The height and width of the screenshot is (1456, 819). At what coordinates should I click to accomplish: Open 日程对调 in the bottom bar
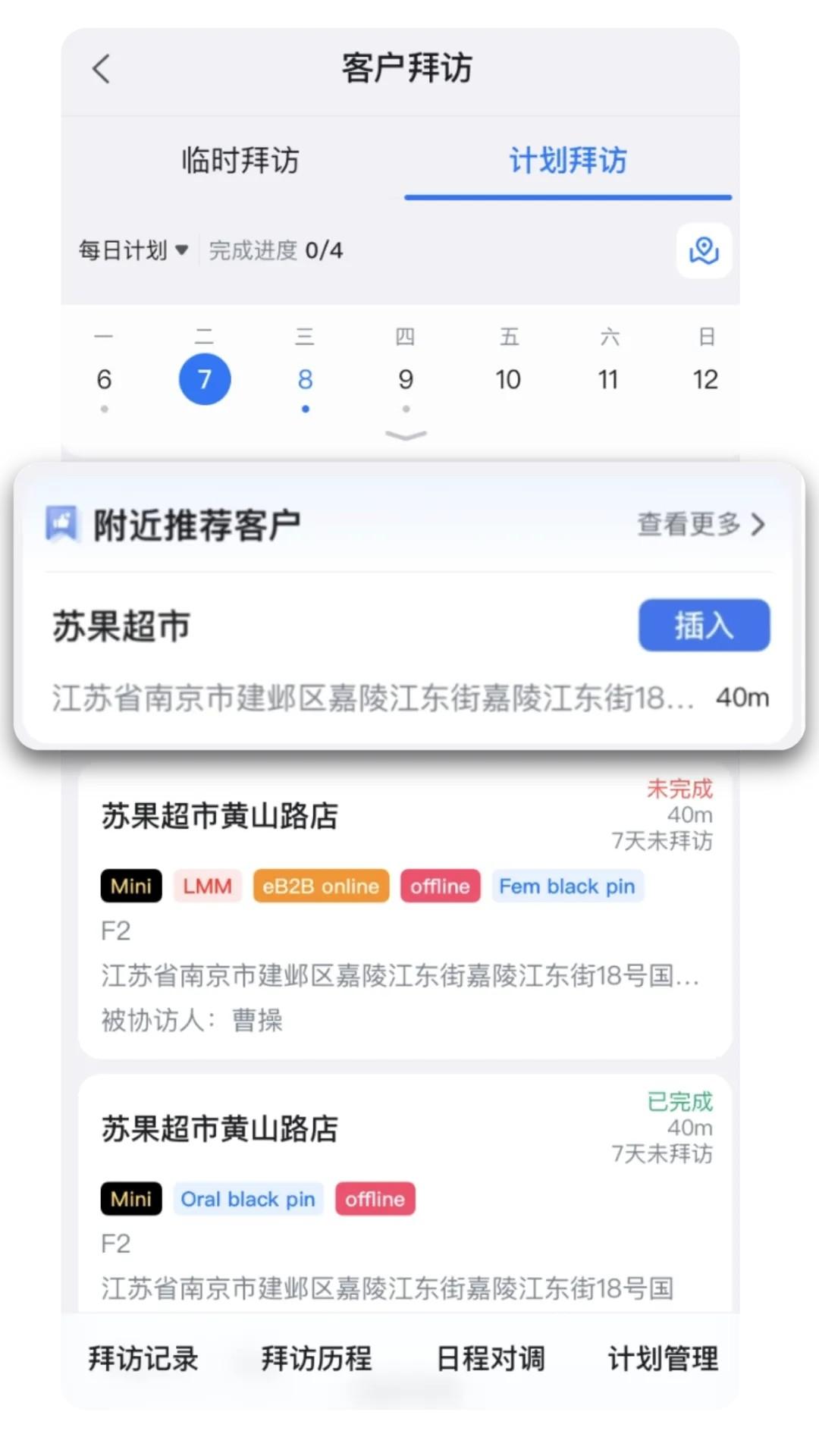coord(489,1359)
